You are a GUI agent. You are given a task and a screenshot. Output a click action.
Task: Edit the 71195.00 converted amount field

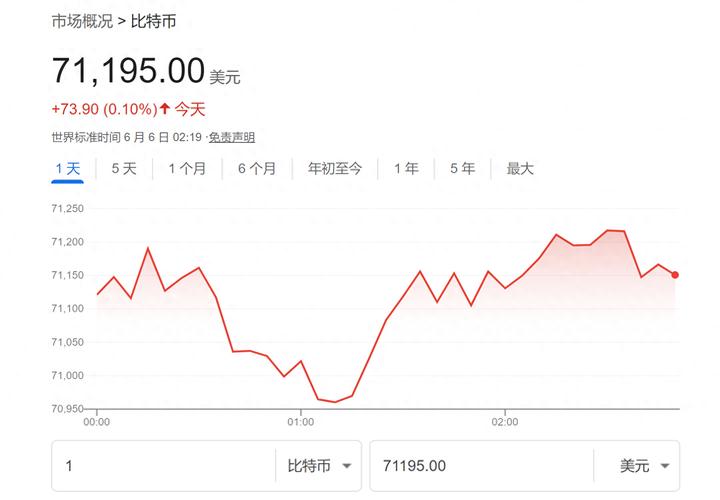pyautogui.click(x=480, y=466)
